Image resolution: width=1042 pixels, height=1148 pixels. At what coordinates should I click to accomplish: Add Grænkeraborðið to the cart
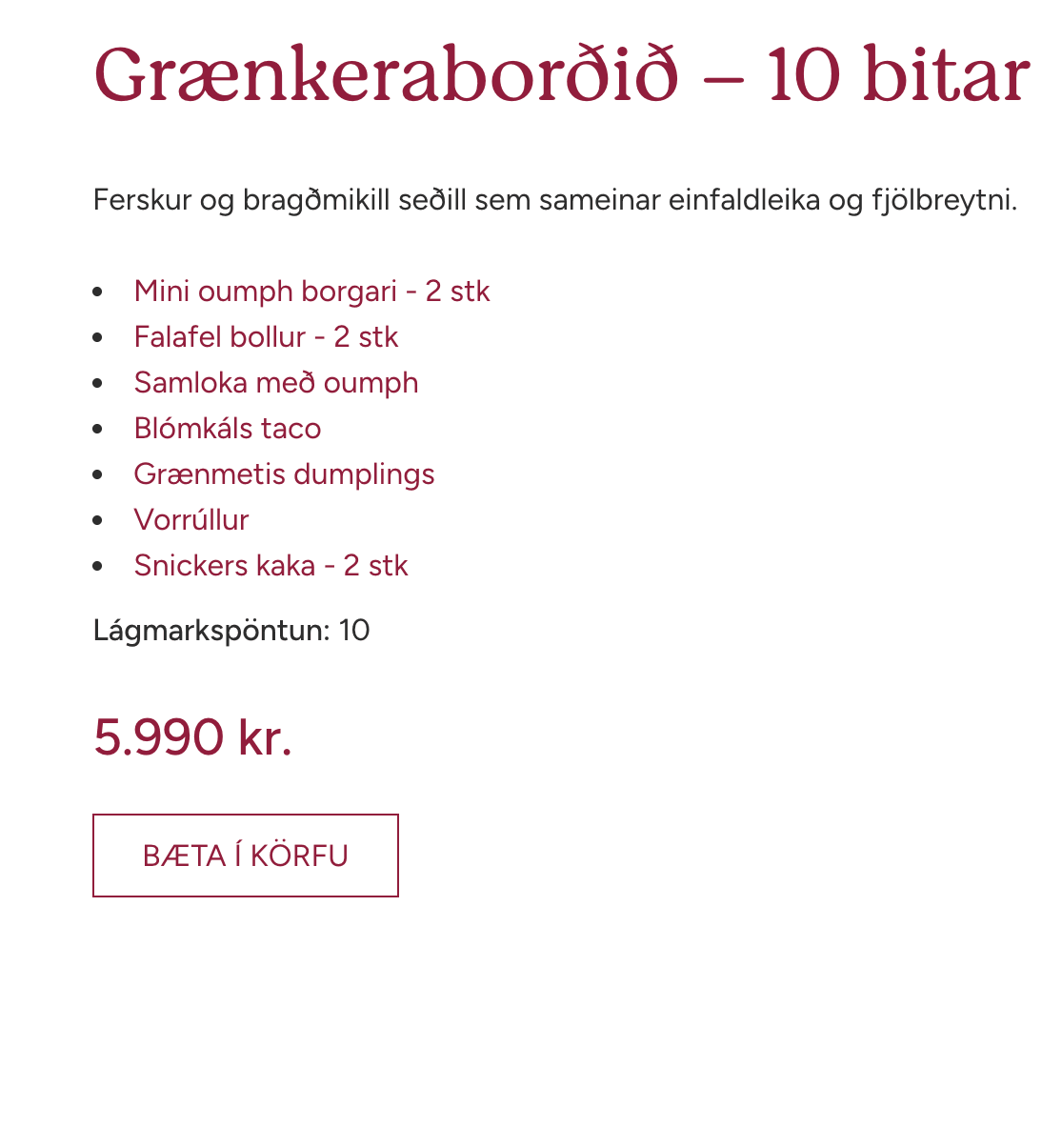pos(245,855)
